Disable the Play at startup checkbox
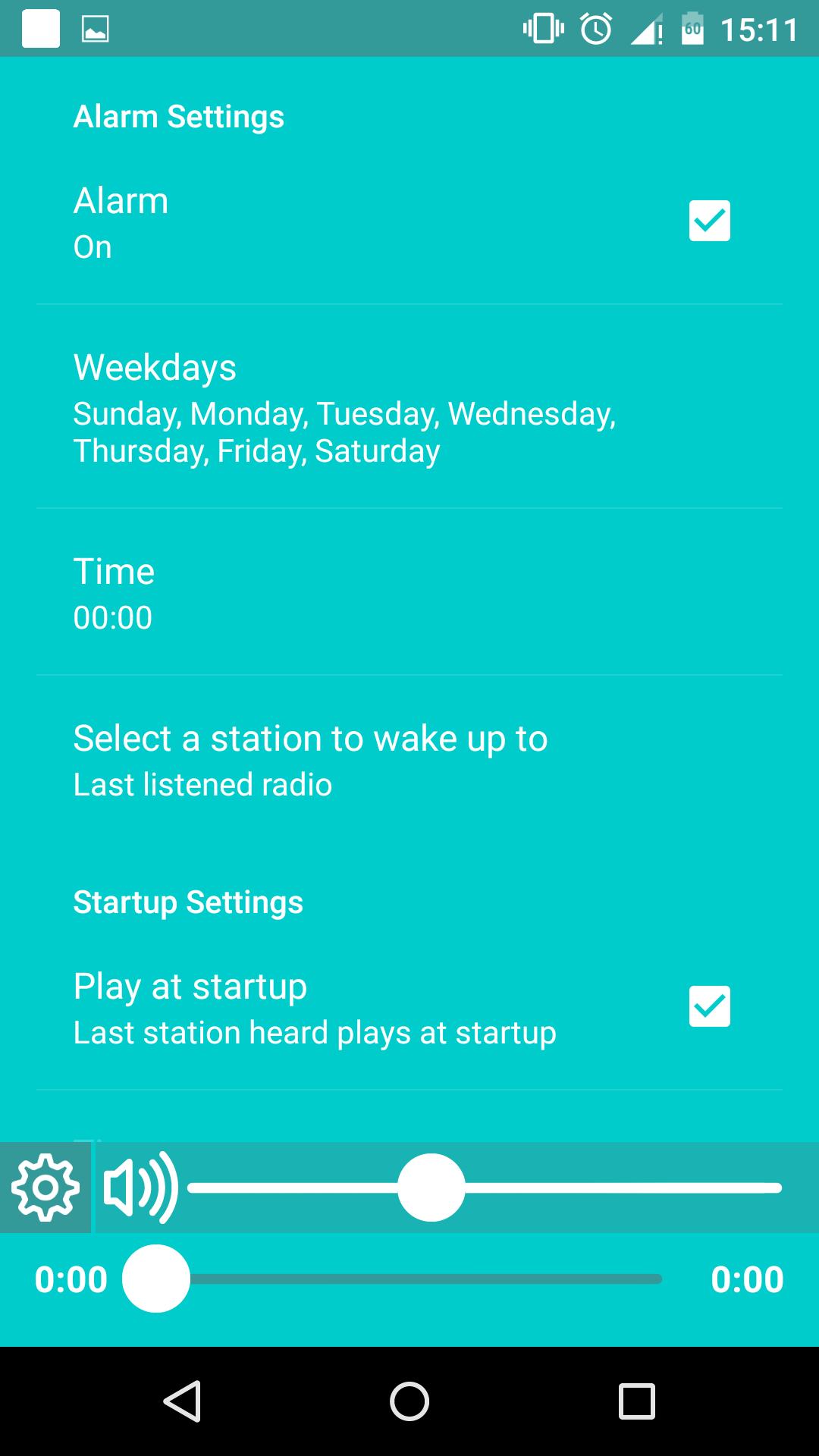819x1456 pixels. (x=709, y=1006)
